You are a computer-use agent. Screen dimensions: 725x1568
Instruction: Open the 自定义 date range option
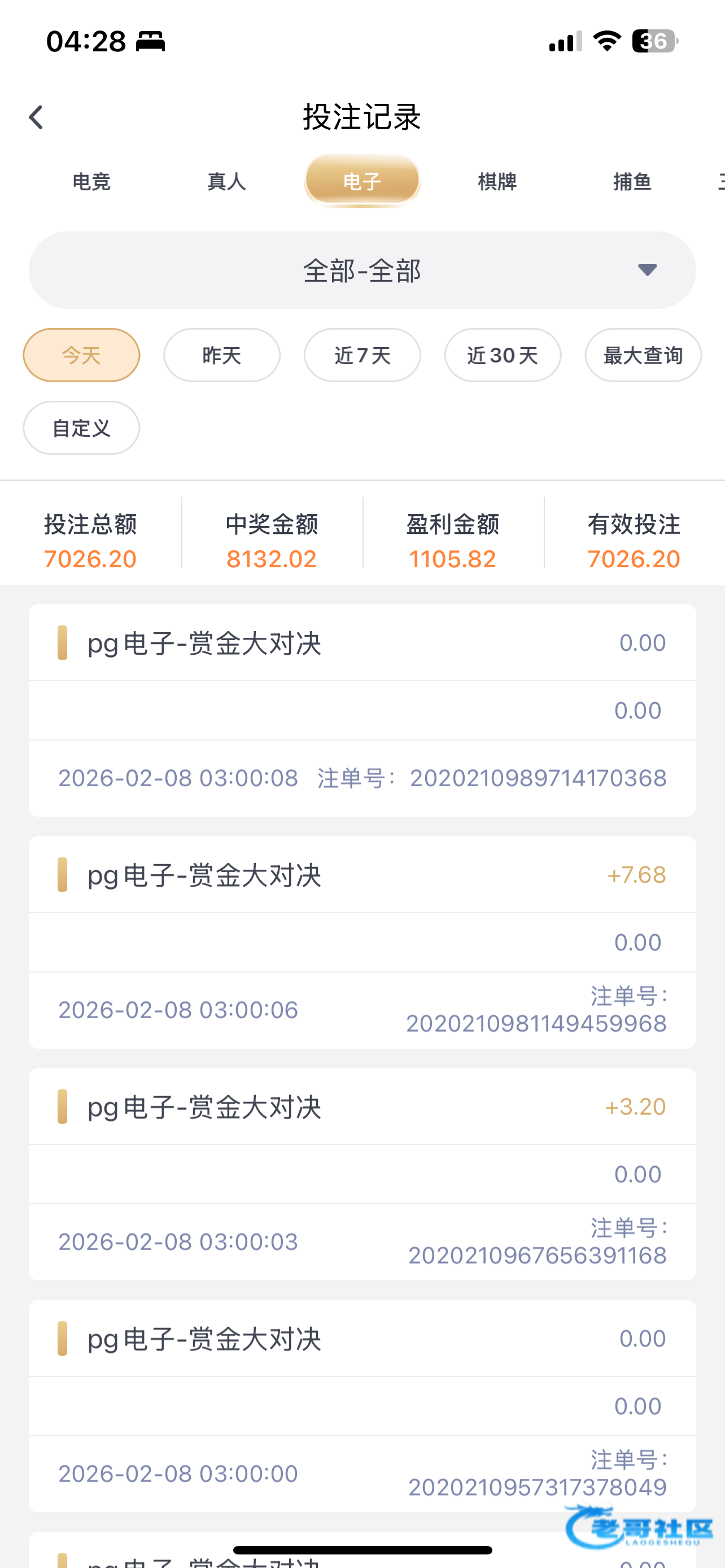click(81, 427)
